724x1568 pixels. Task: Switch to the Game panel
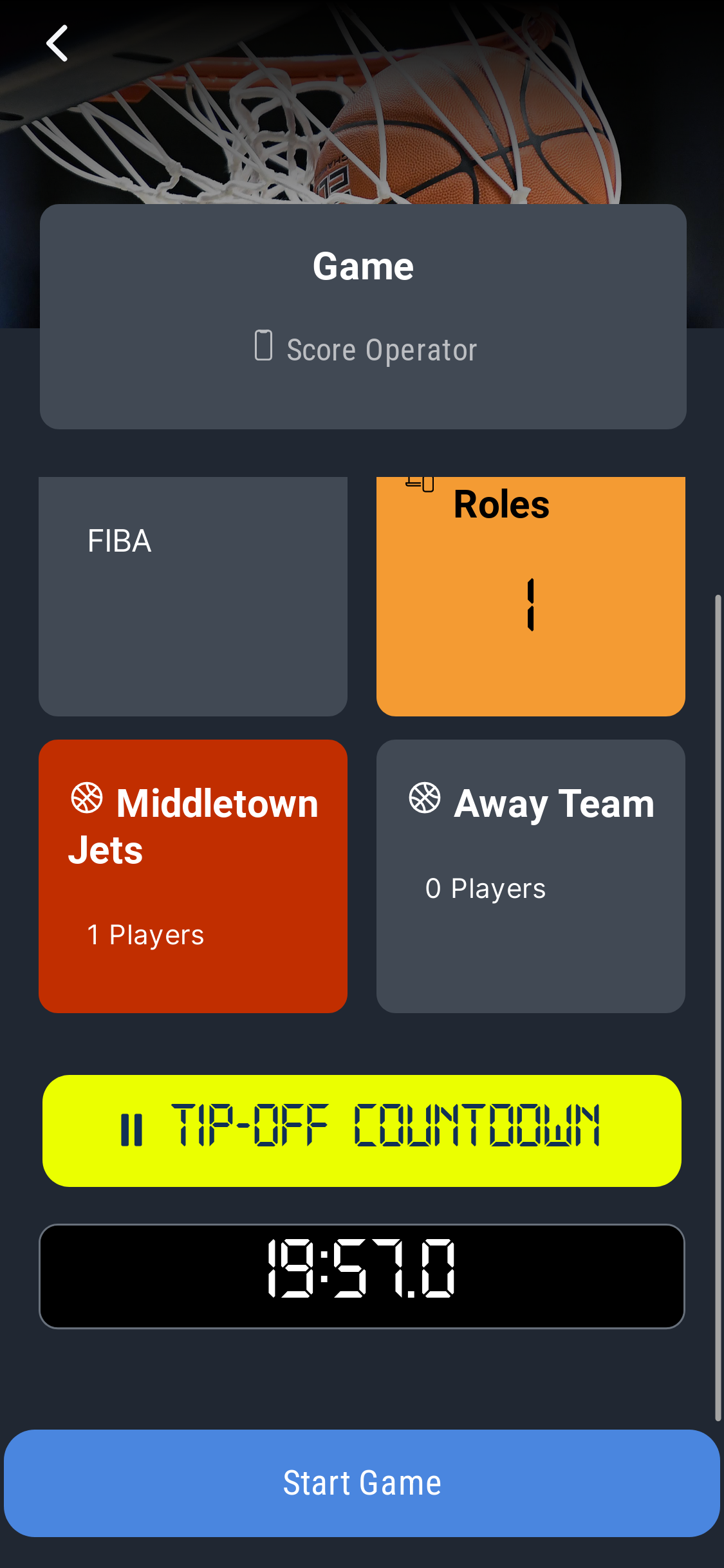tap(362, 315)
